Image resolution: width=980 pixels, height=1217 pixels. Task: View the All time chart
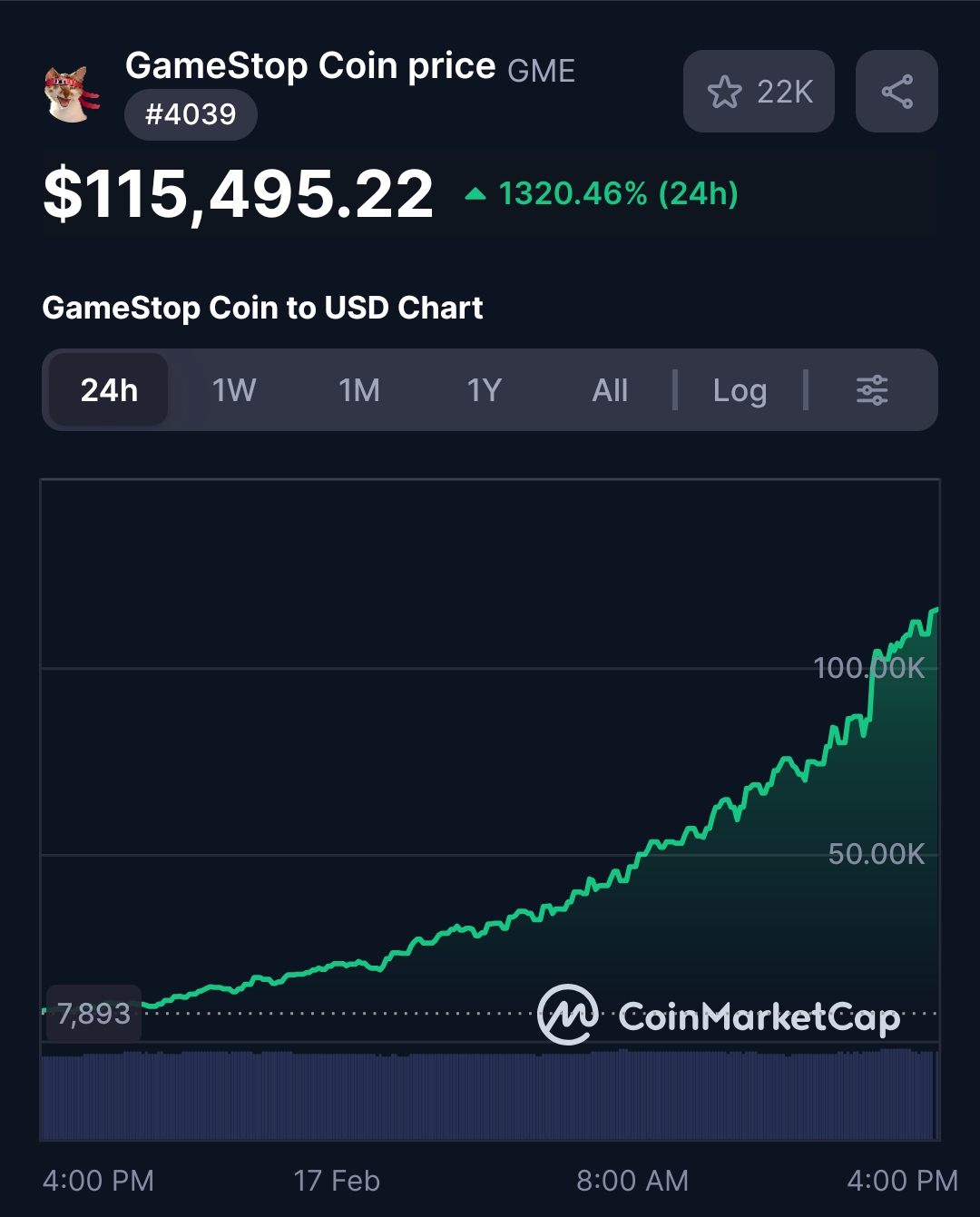610,390
